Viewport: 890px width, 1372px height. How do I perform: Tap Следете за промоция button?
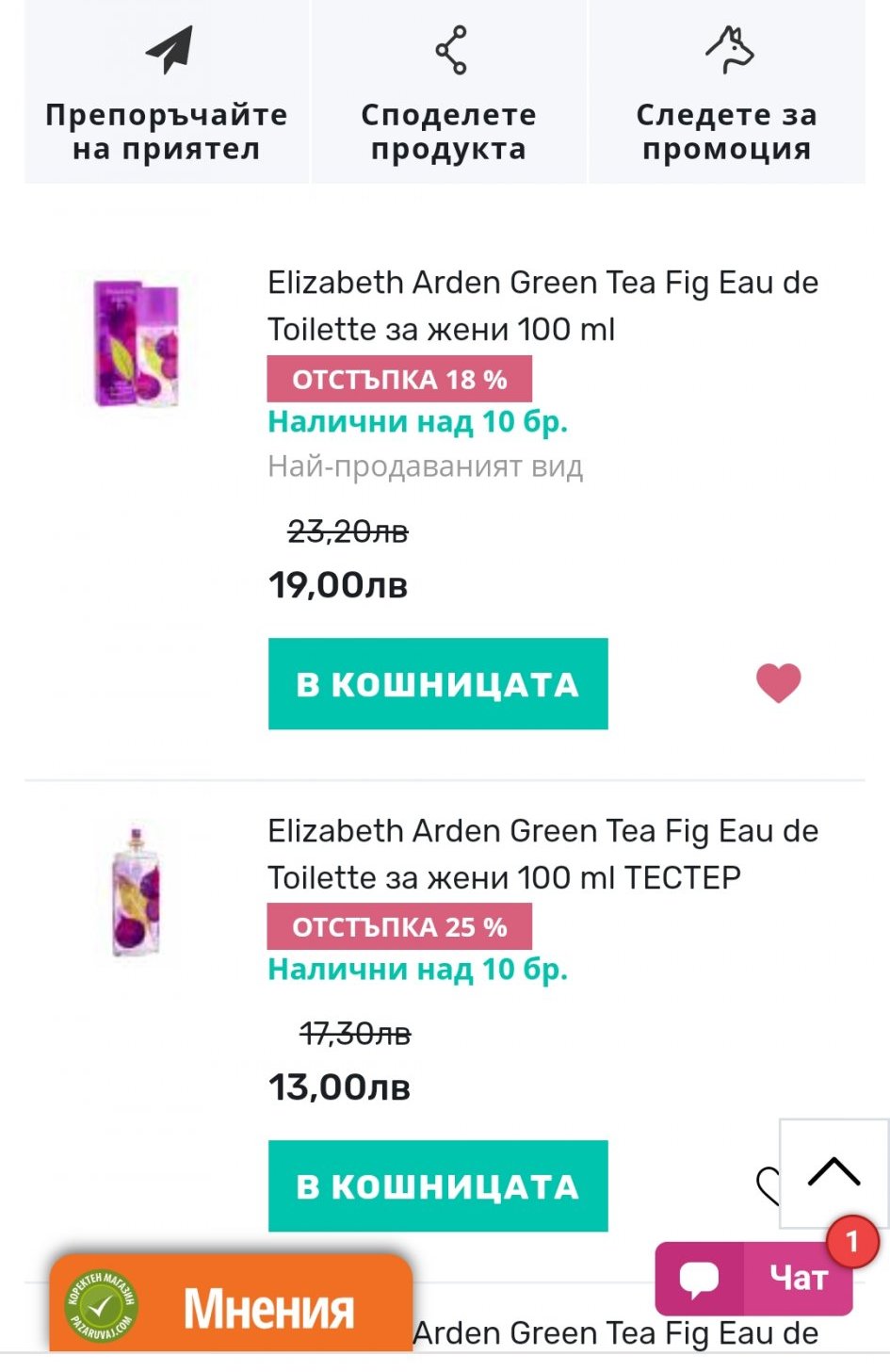pos(726,92)
